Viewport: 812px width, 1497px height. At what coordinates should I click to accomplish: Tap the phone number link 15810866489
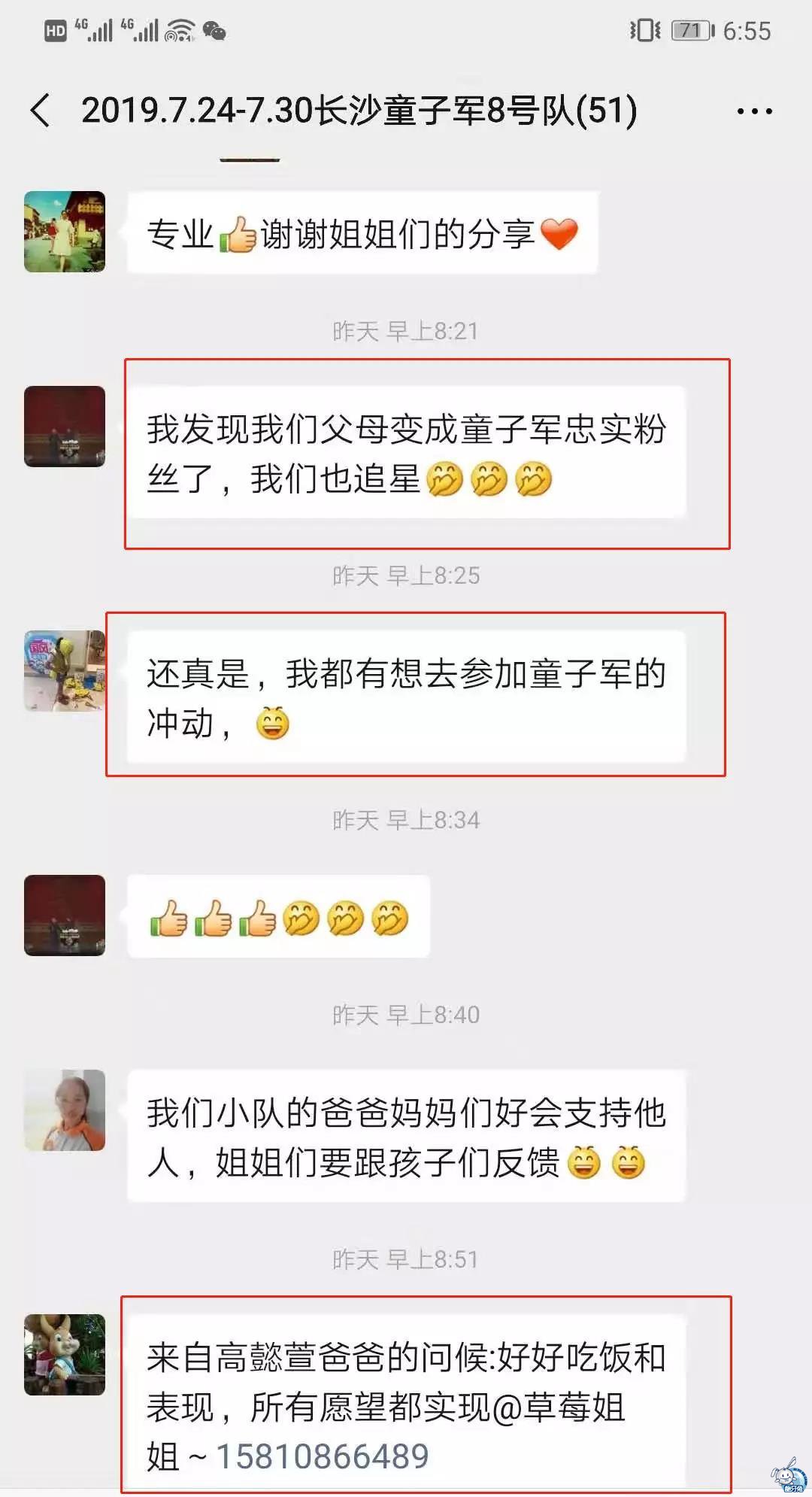click(323, 1456)
